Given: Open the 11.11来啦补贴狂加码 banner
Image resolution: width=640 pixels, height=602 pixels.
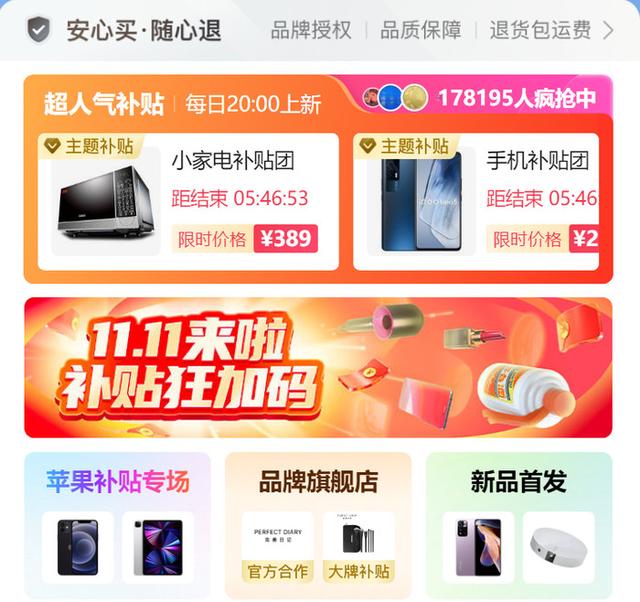Looking at the screenshot, I should [x=318, y=367].
